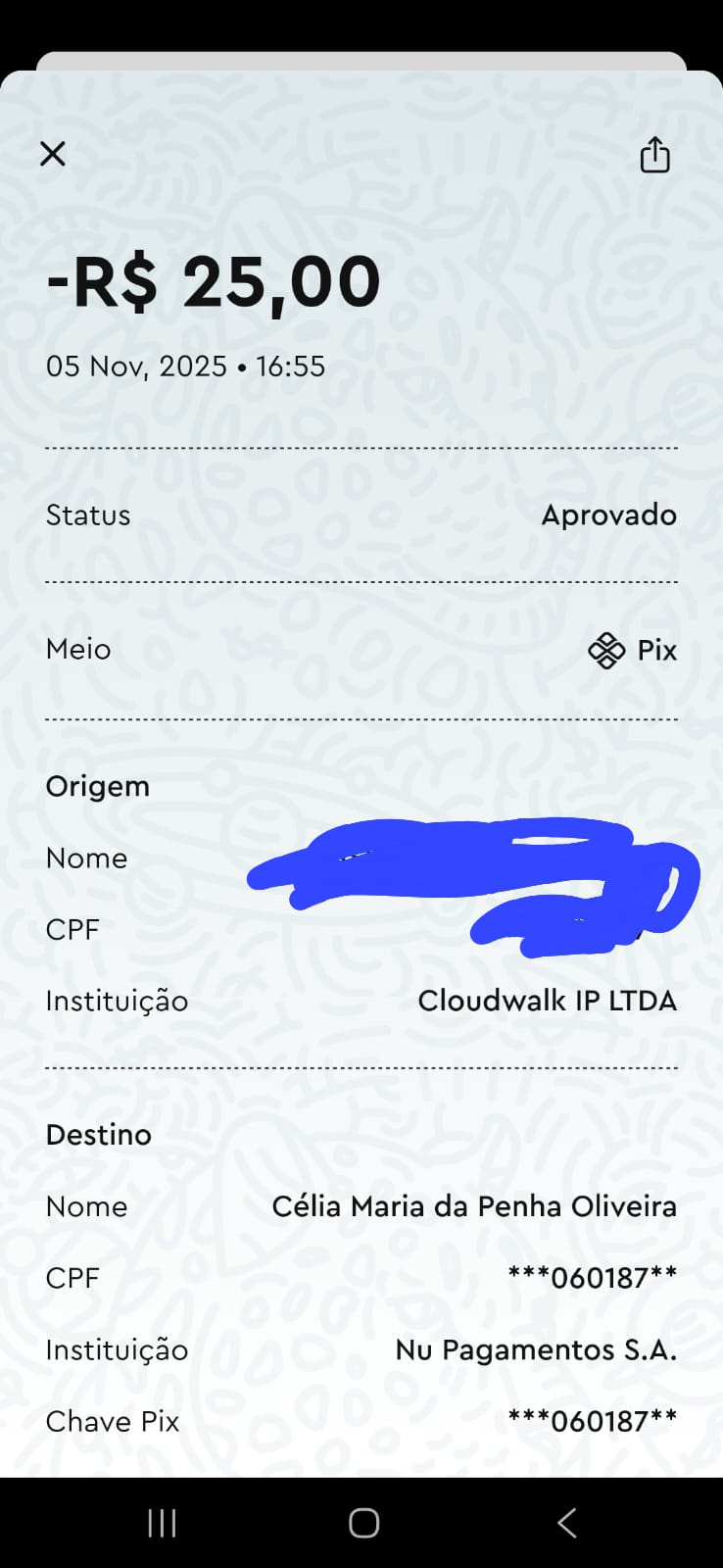Close the Pix receipt screen
This screenshot has width=723, height=1568.
(x=53, y=154)
